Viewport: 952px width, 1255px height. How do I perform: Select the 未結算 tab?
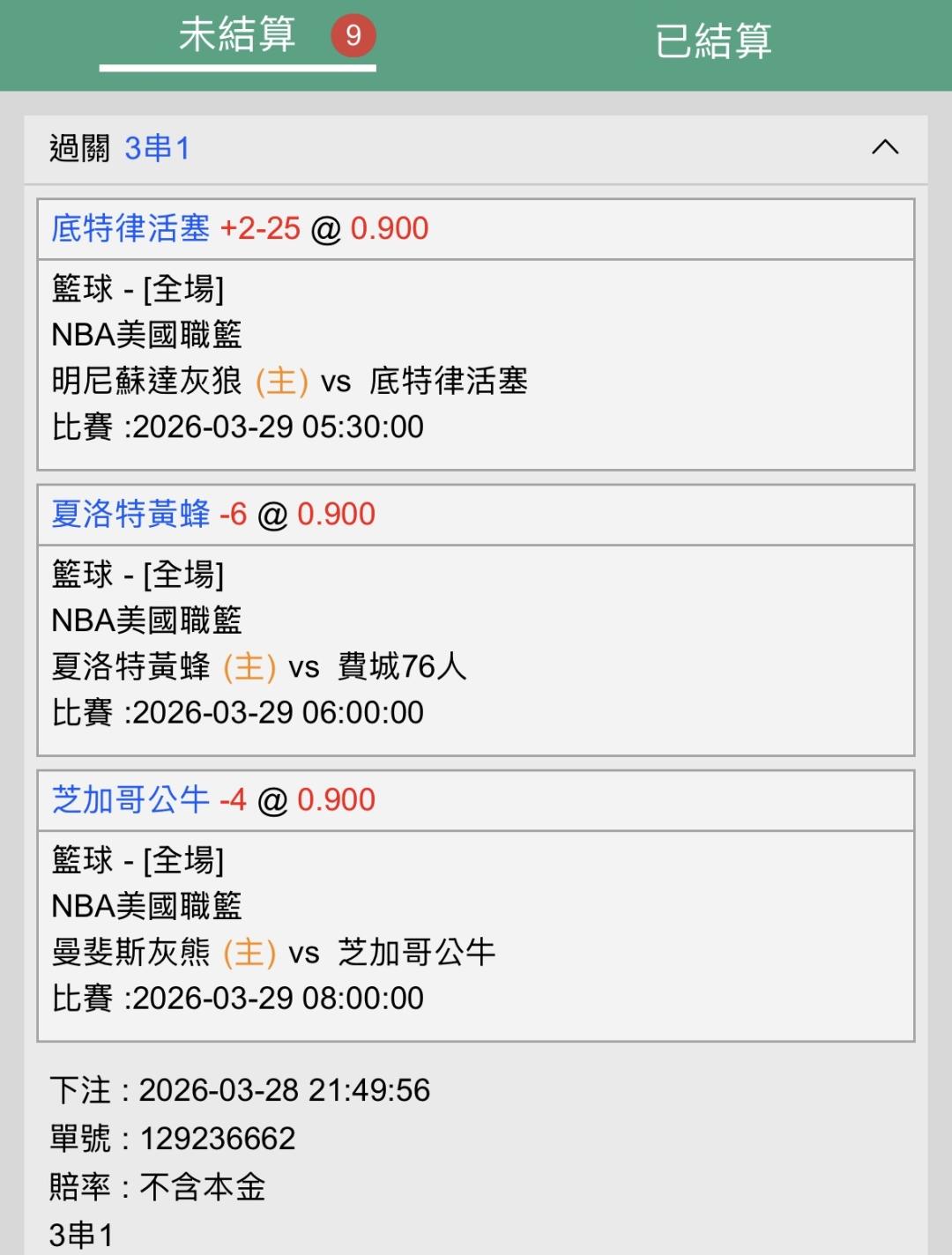click(237, 35)
